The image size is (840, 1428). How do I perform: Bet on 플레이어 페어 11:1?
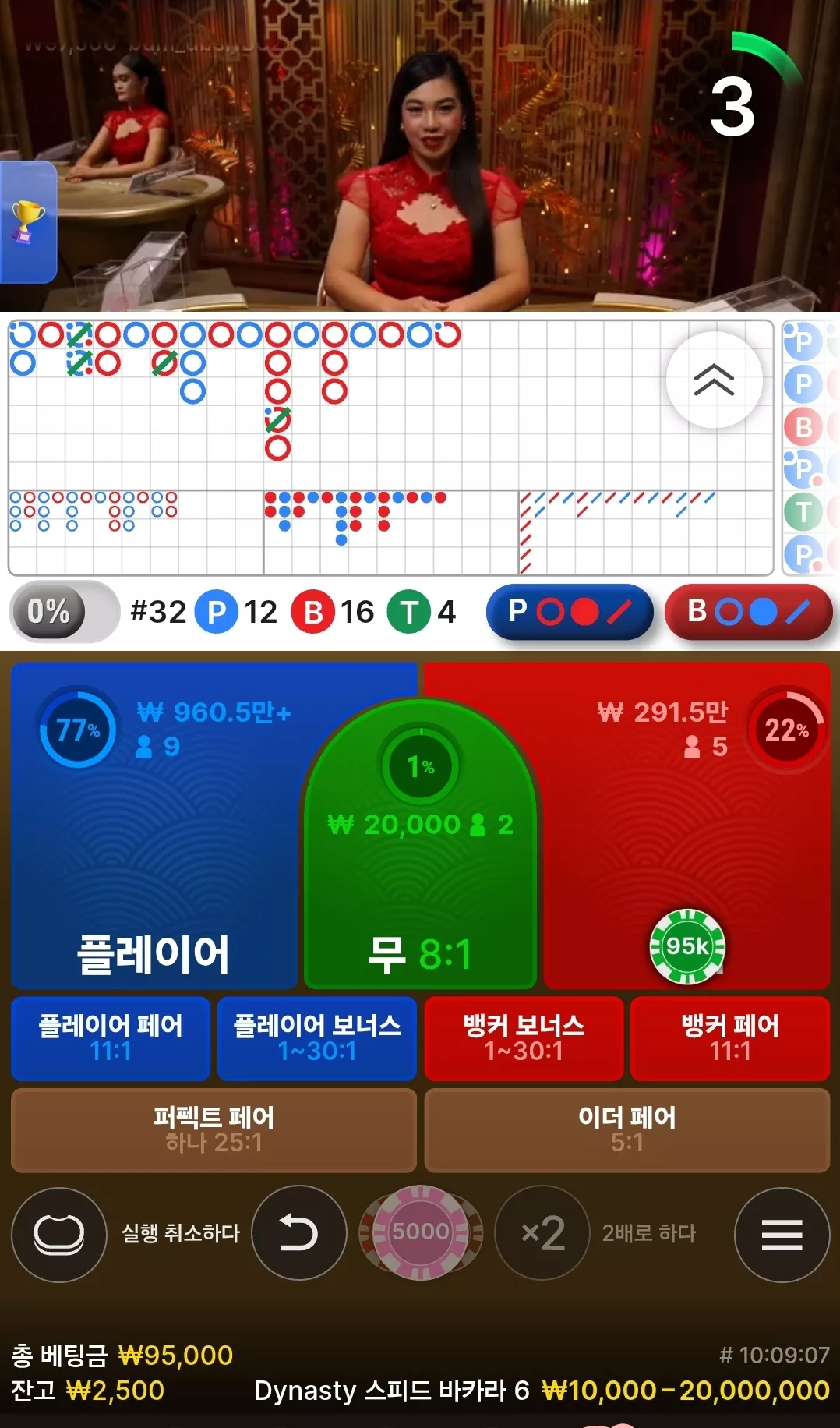click(111, 1038)
